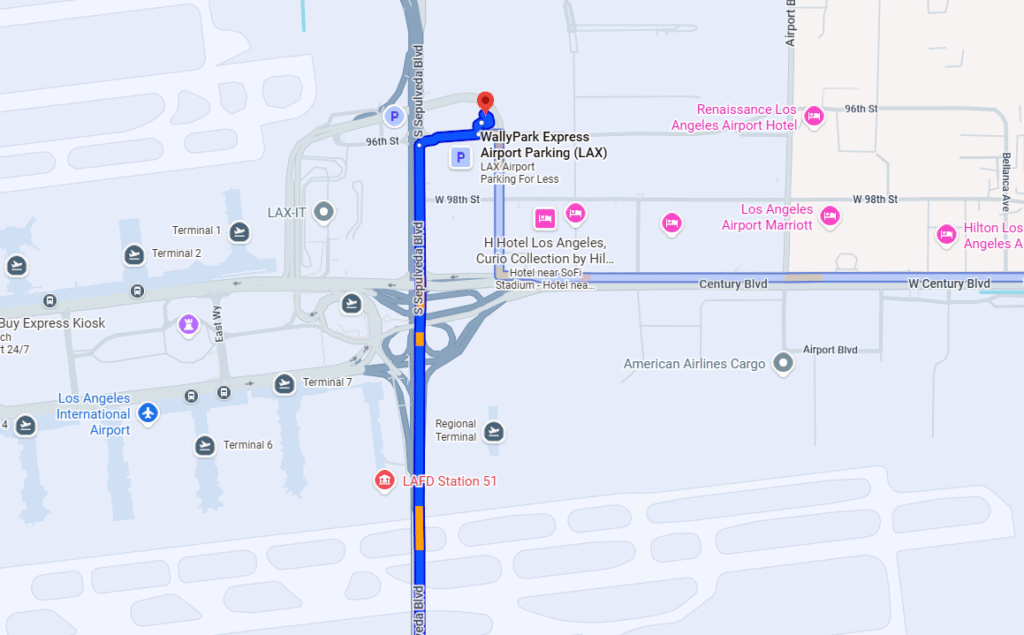Tap the red destination pin

485,101
